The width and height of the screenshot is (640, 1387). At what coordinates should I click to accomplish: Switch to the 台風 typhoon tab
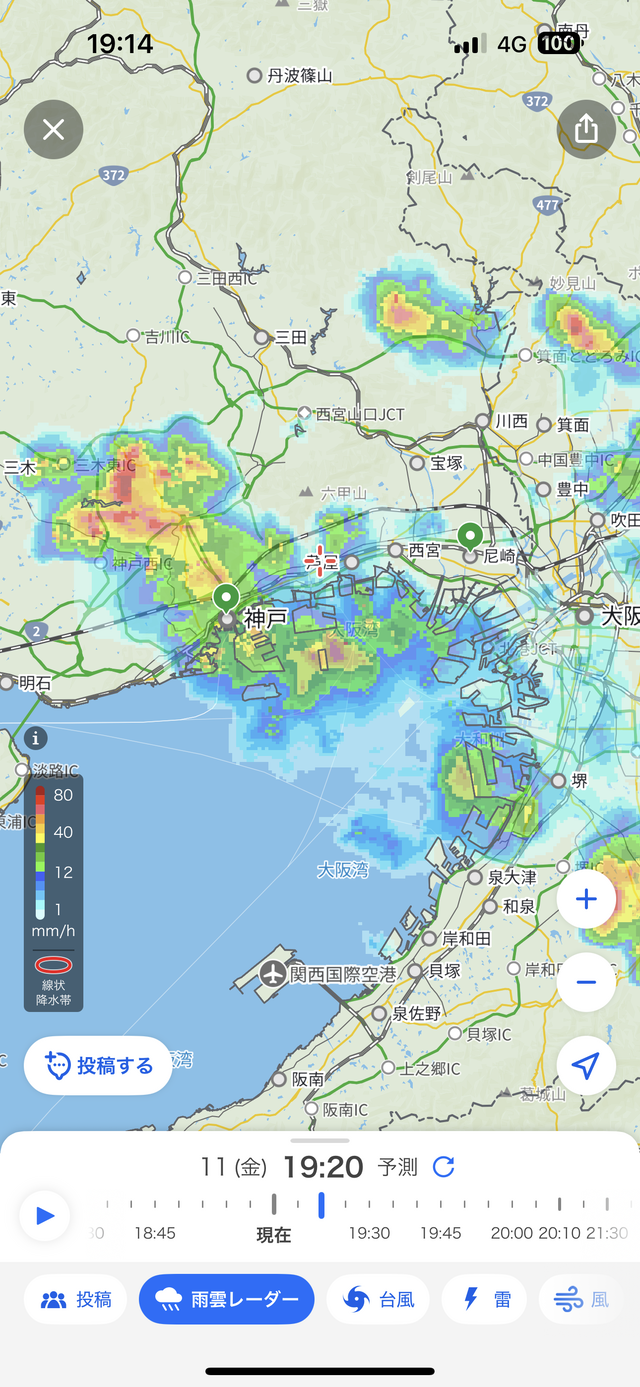378,1299
